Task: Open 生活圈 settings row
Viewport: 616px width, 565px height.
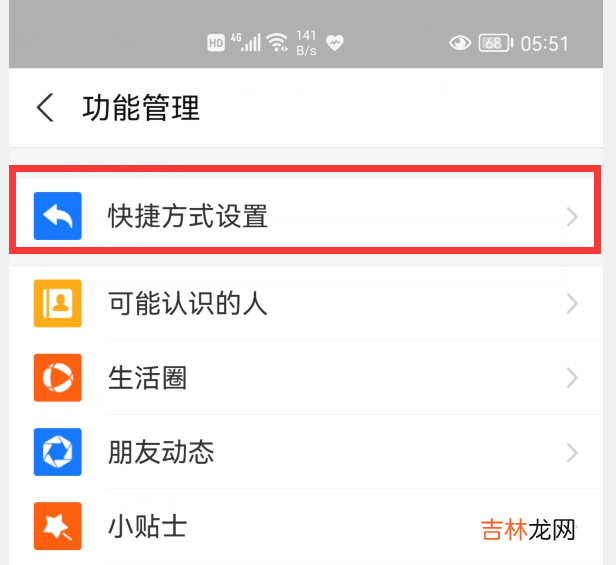Action: pyautogui.click(x=300, y=377)
